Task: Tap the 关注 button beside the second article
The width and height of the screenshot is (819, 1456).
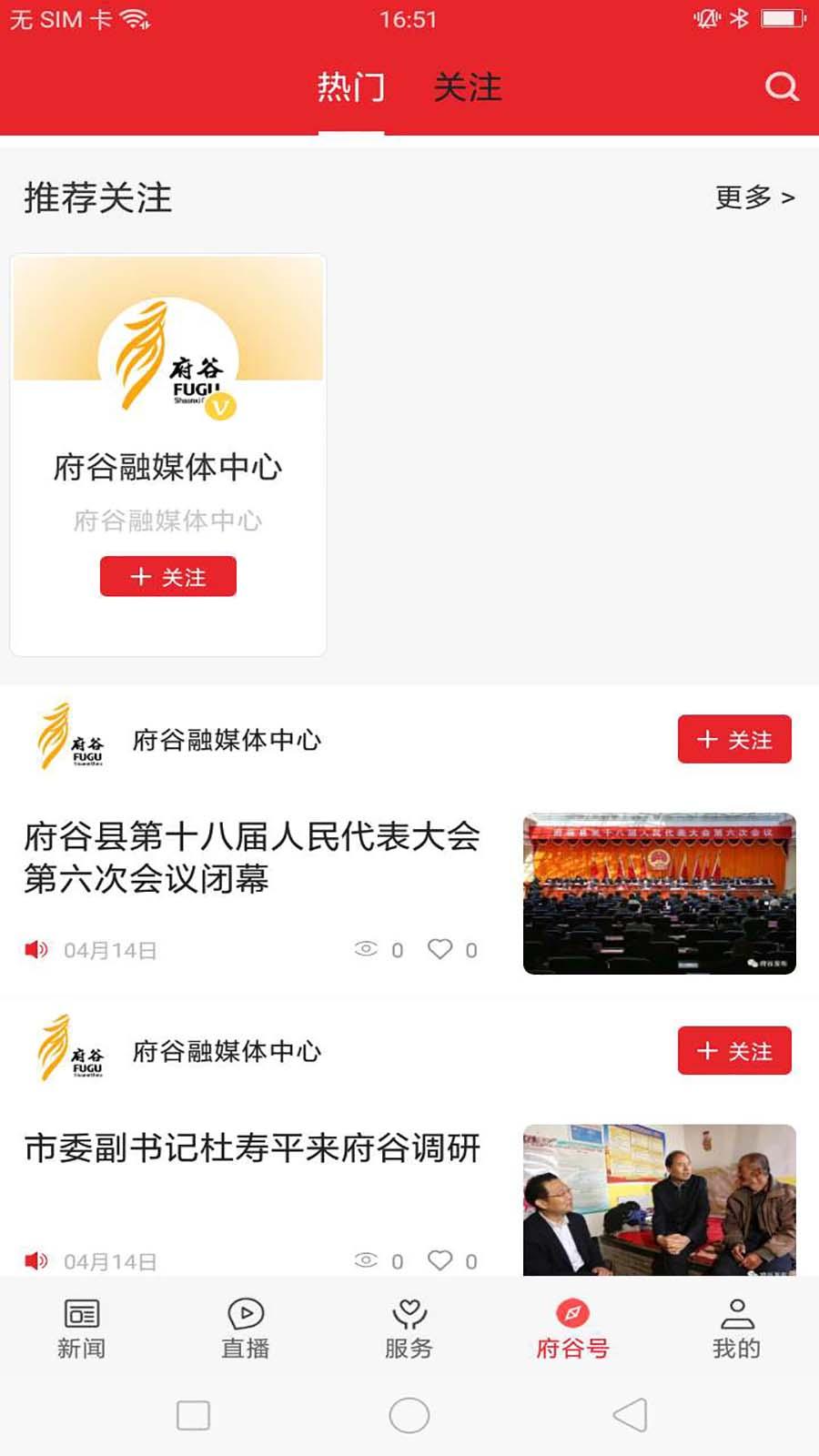Action: point(734,1050)
